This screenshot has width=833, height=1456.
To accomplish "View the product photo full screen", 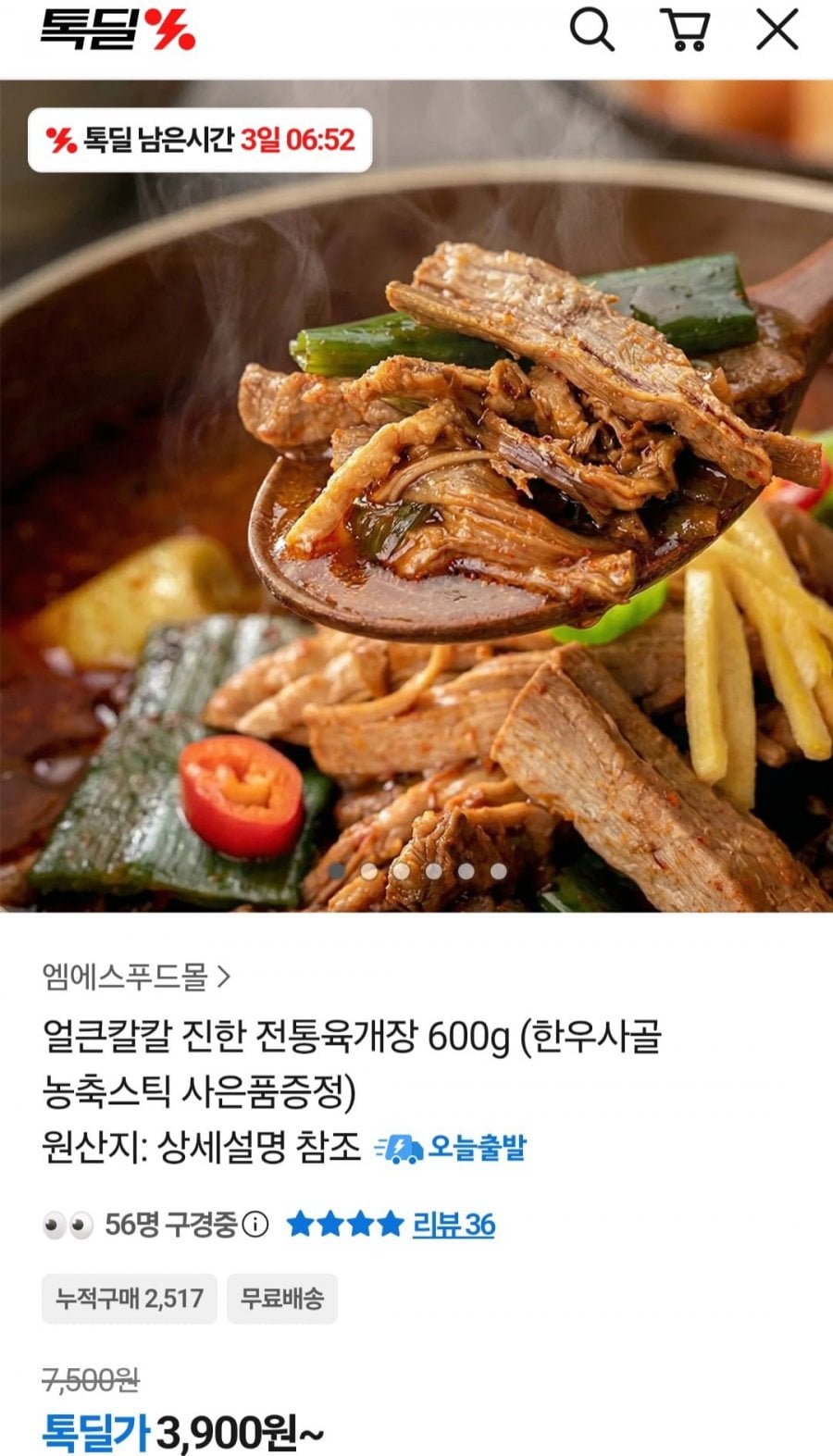I will pyautogui.click(x=416, y=518).
